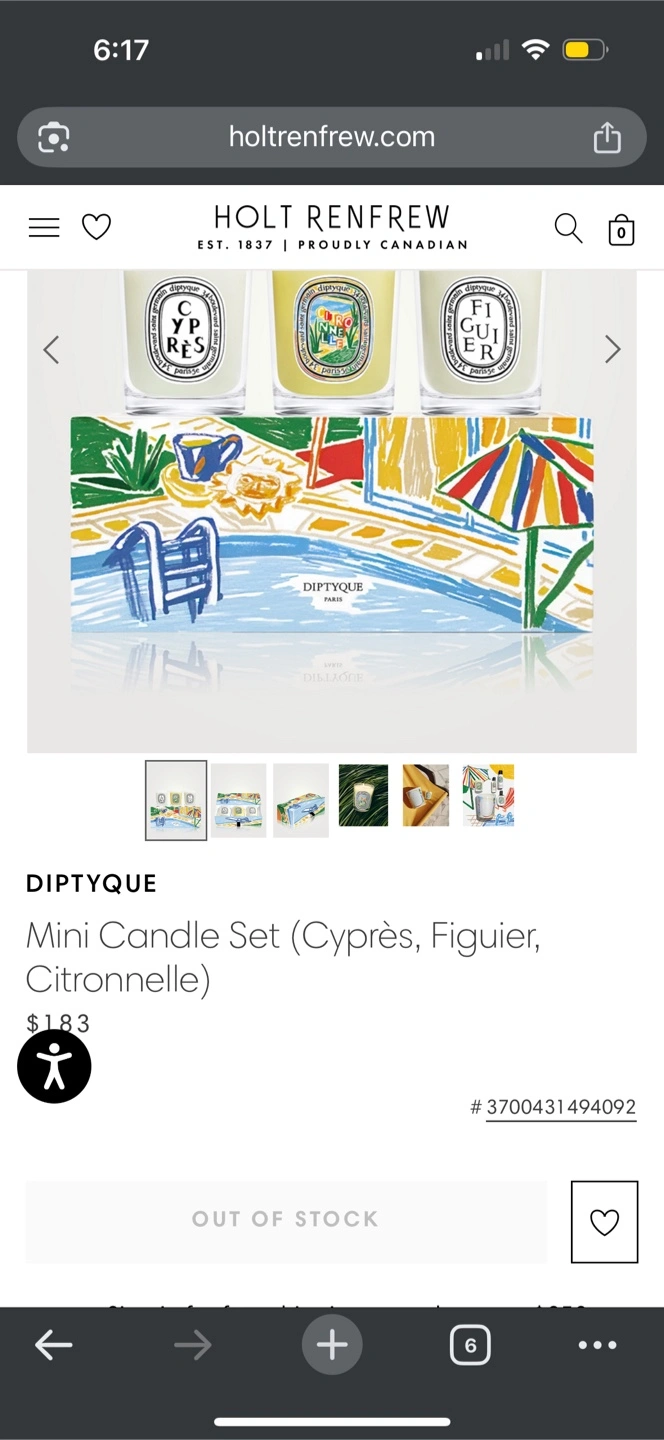The height and width of the screenshot is (1440, 664).
Task: Select the green candle thumbnail
Action: [364, 796]
